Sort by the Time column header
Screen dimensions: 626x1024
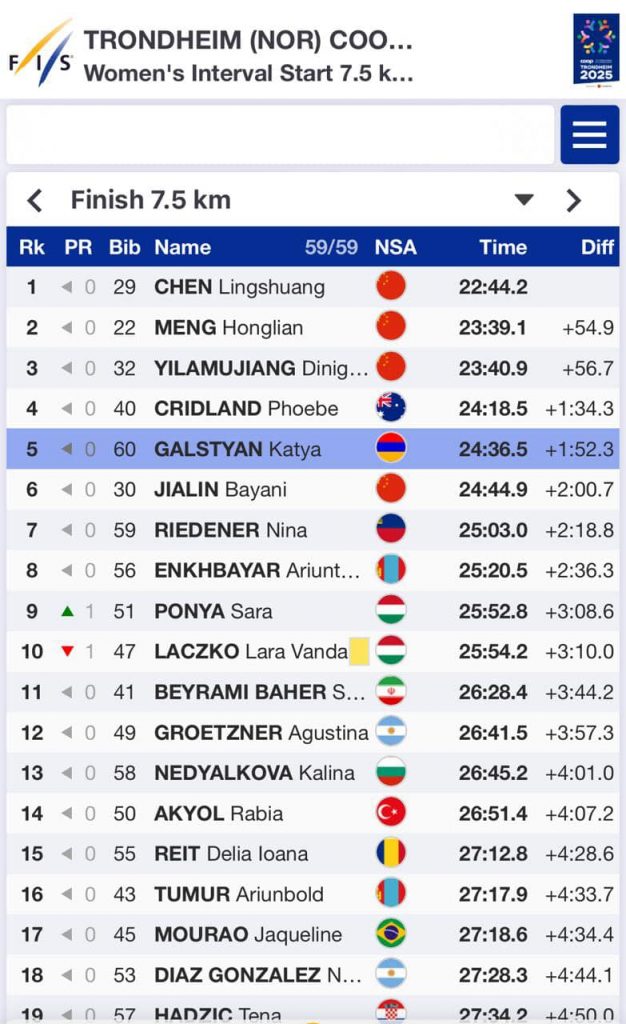pyautogui.click(x=502, y=247)
